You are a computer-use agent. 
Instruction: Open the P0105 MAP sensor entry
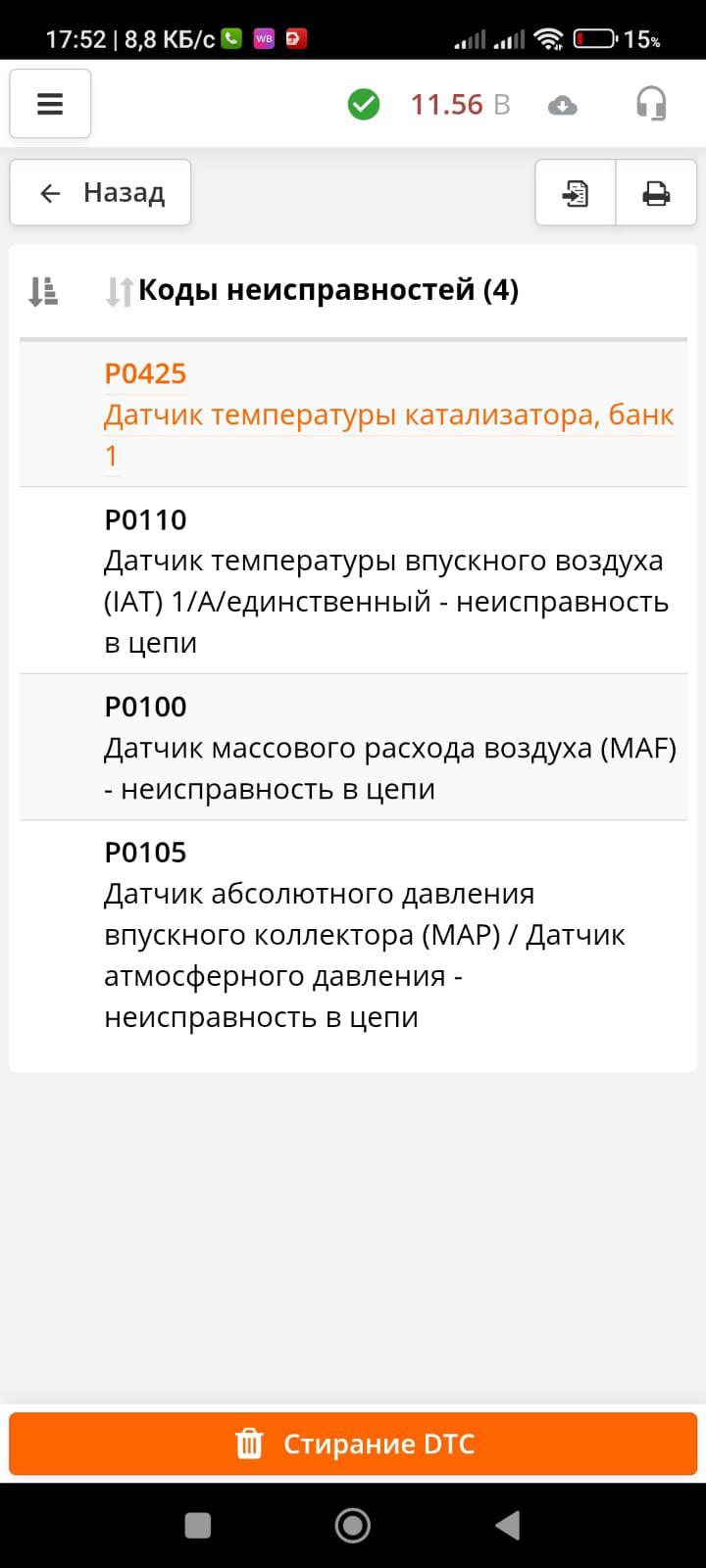pos(388,934)
